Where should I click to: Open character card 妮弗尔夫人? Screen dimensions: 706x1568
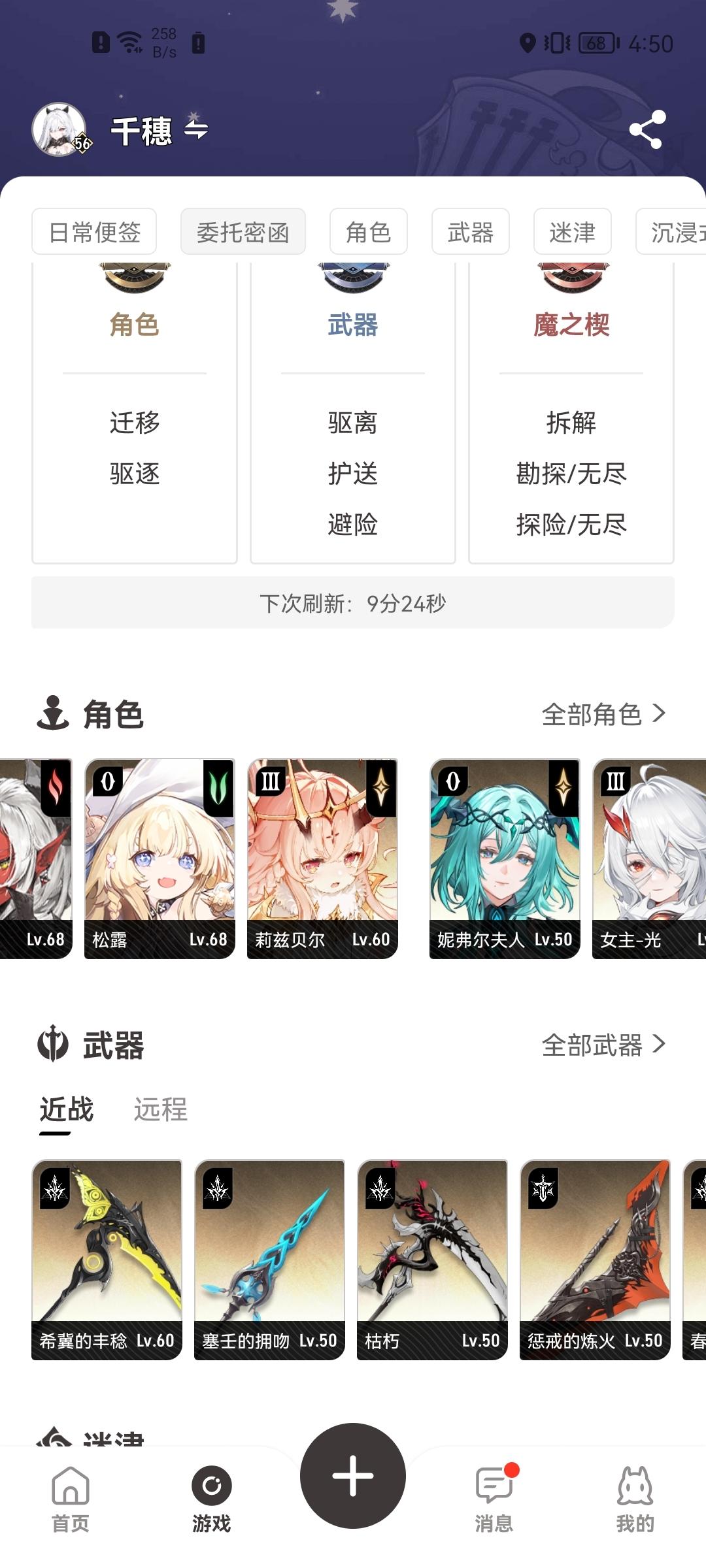point(505,858)
